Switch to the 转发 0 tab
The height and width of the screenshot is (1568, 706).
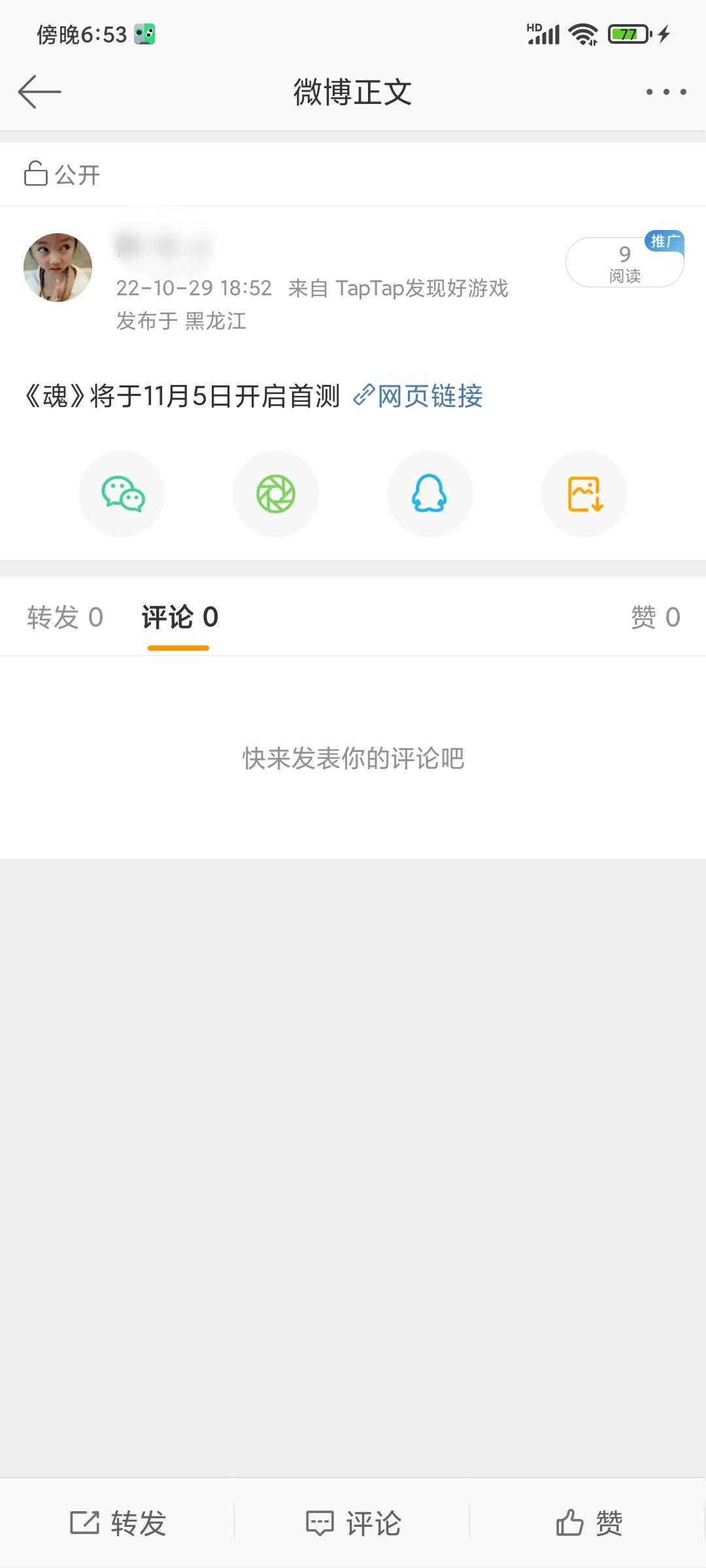point(65,617)
